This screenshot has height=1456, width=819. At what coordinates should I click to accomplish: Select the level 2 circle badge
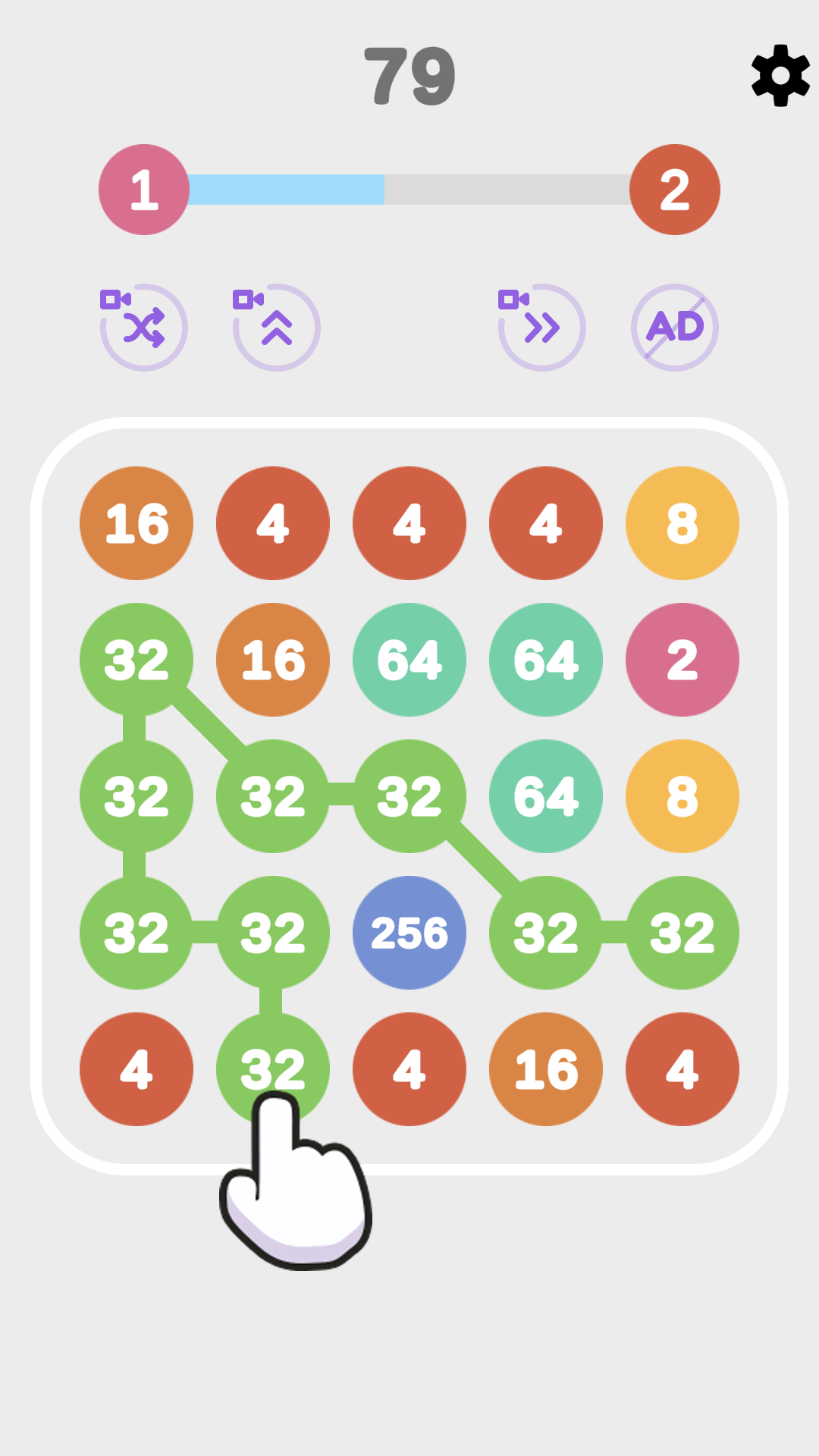point(674,190)
